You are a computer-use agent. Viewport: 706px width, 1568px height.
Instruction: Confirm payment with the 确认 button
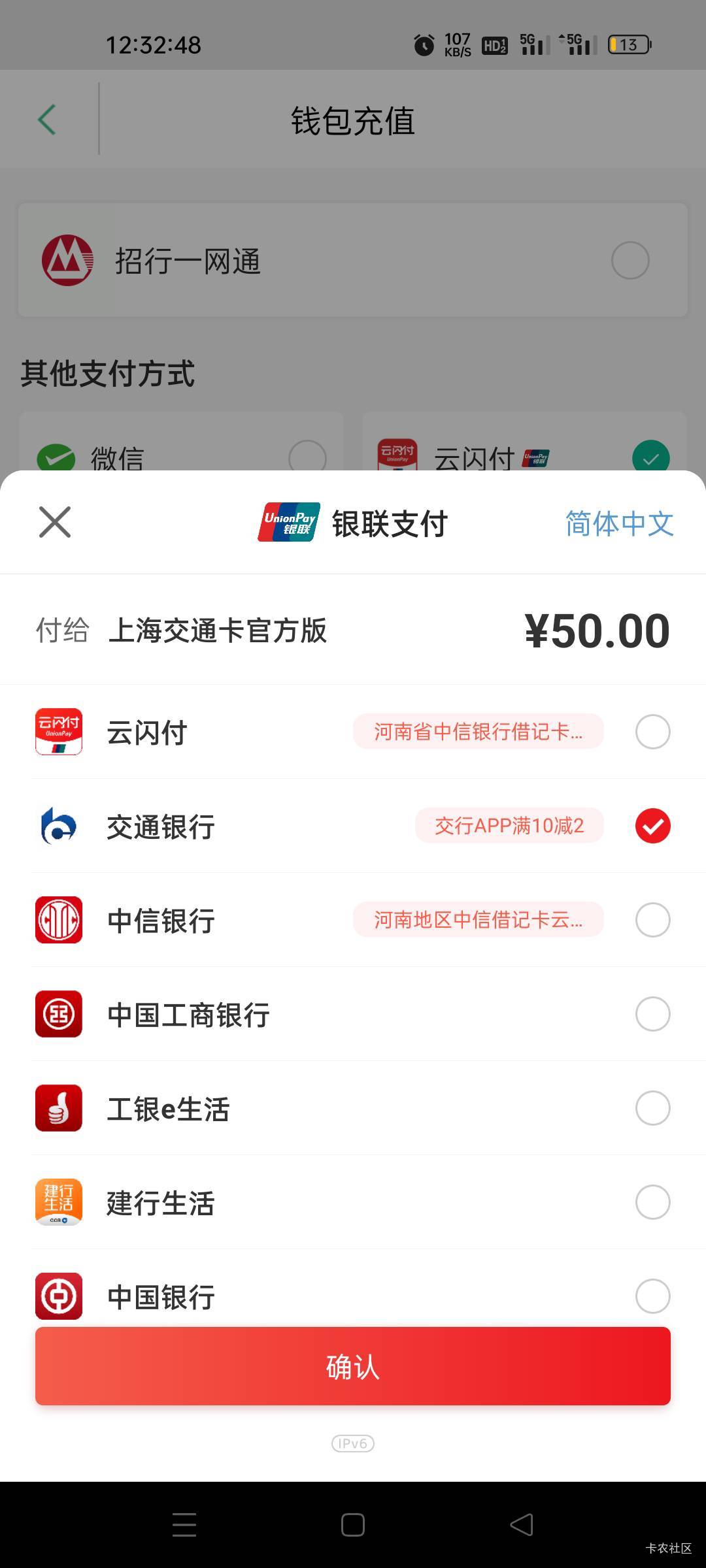(x=353, y=1366)
